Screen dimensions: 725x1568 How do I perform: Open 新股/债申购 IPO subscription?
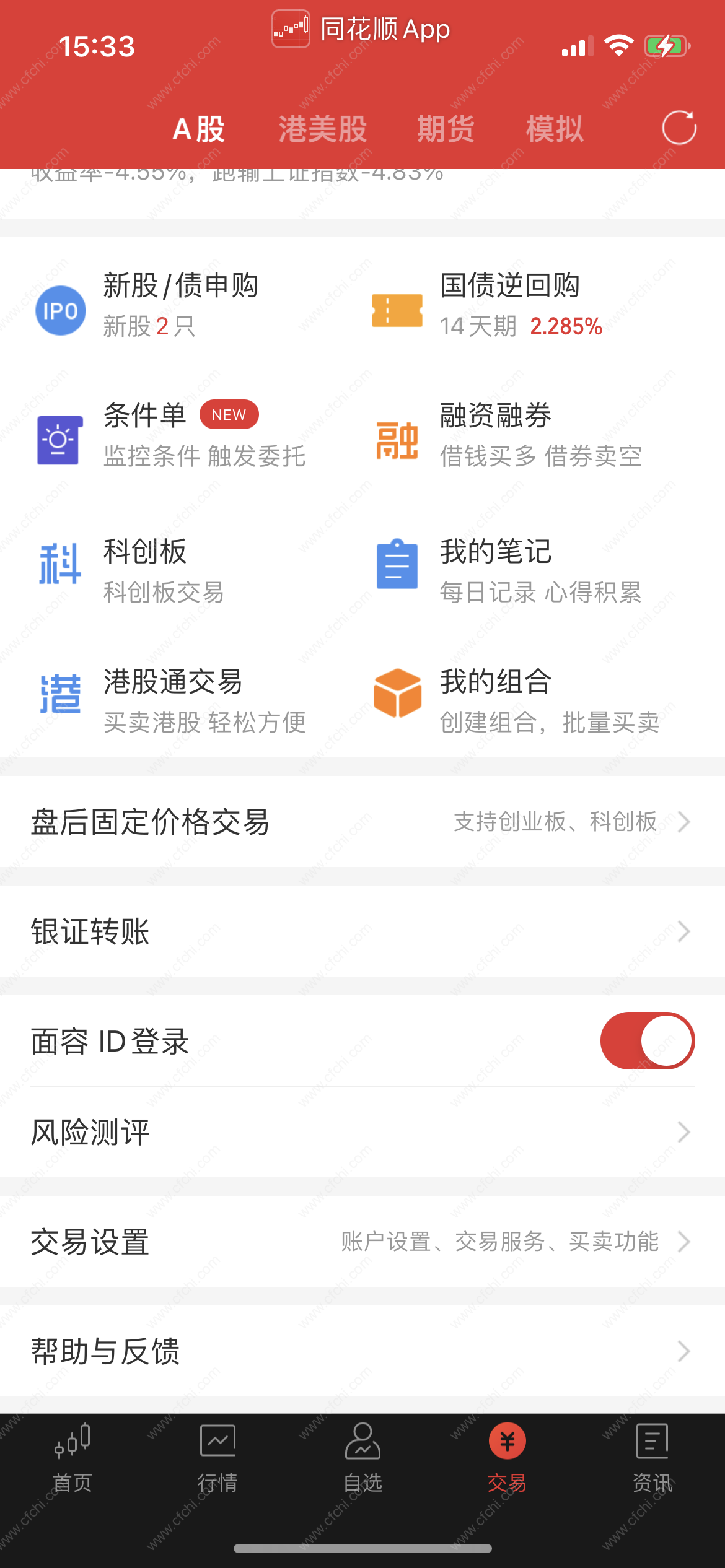coord(180,305)
